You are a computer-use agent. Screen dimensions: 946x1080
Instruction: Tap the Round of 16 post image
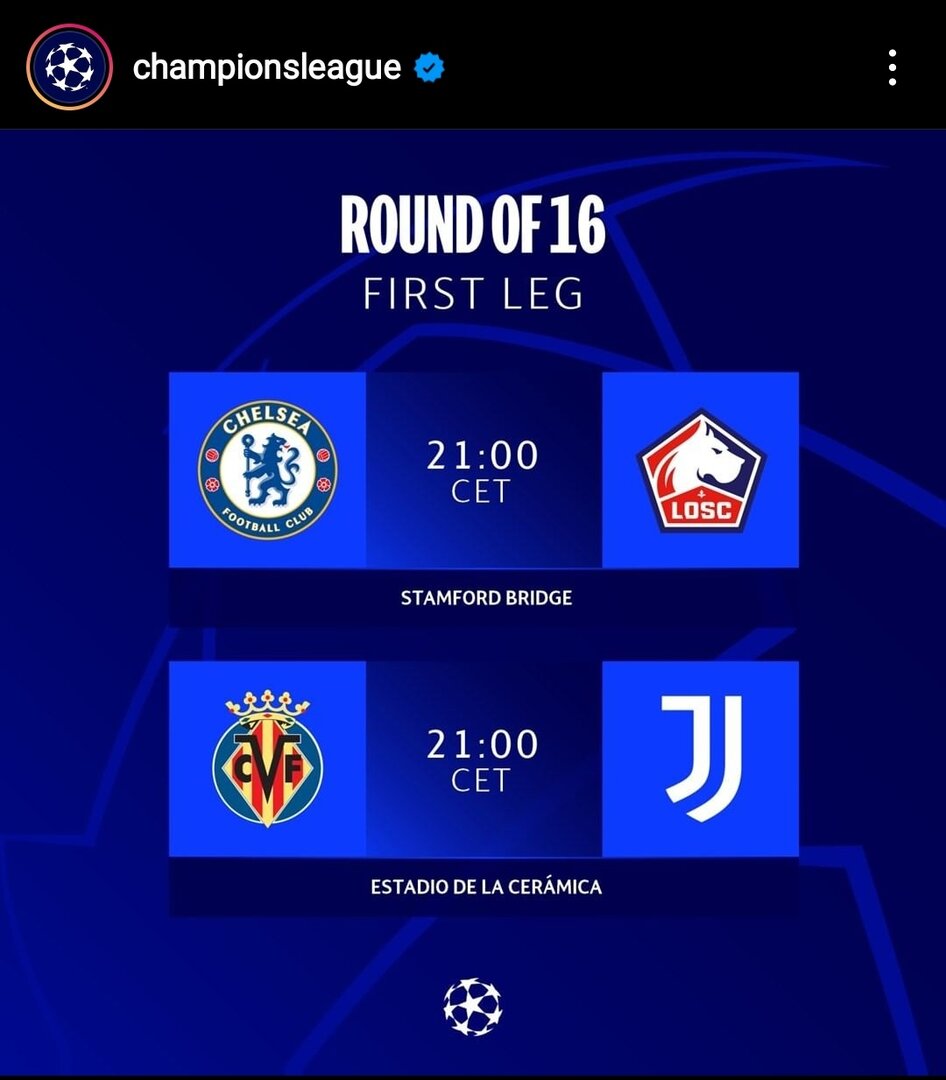click(473, 600)
